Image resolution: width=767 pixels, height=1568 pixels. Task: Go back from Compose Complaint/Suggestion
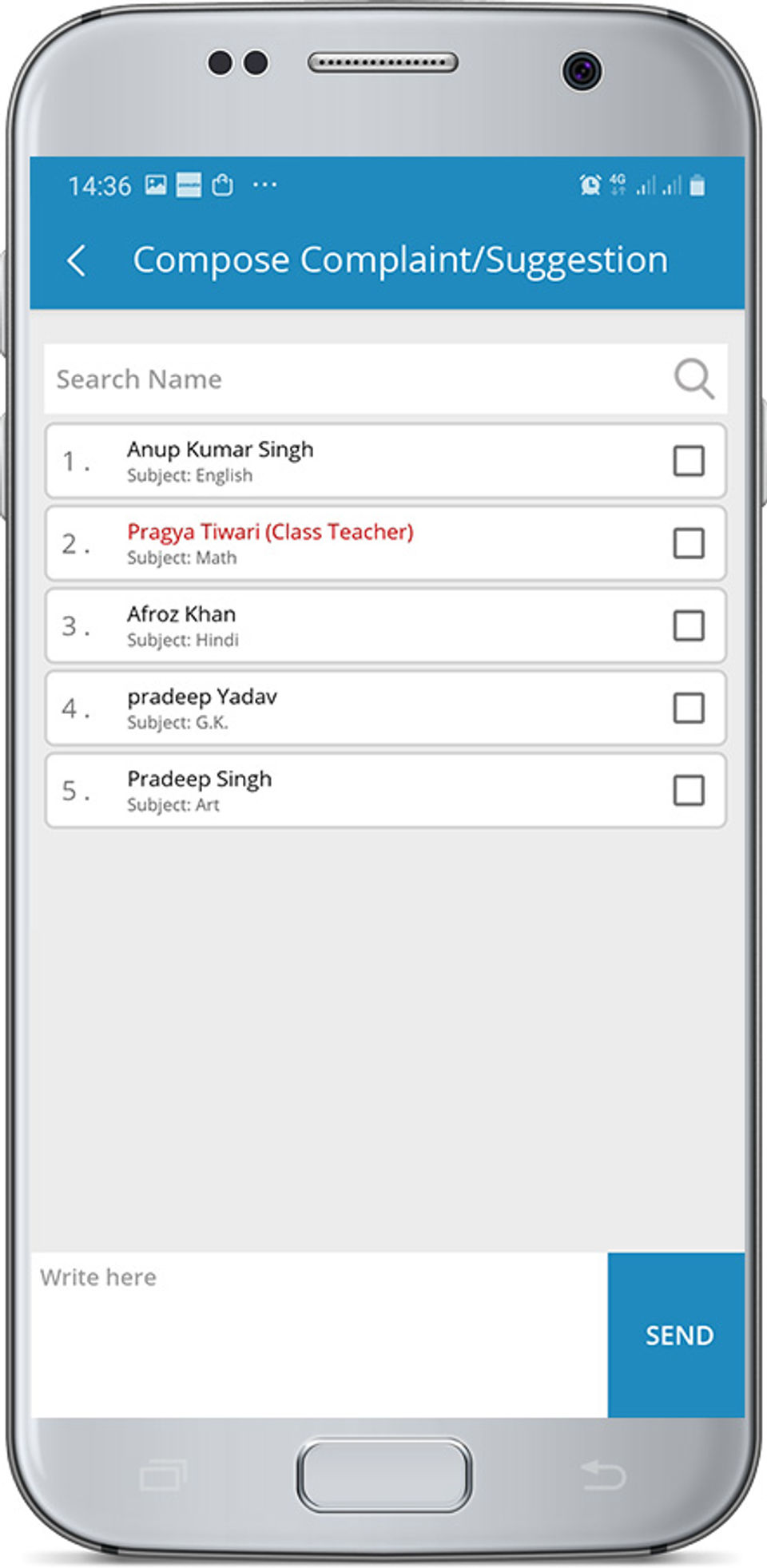pos(77,260)
